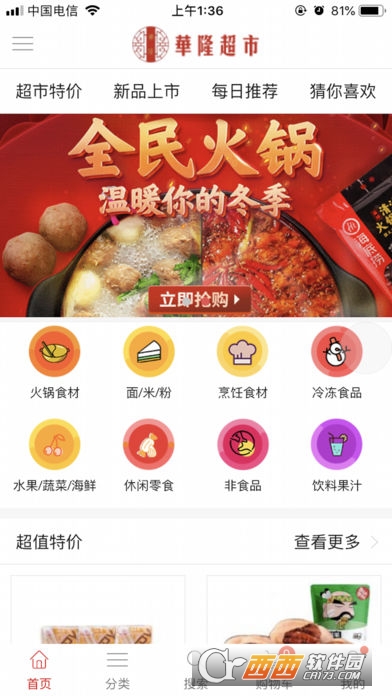Select the 每日推荐 tab
392x696 pixels.
(x=245, y=91)
